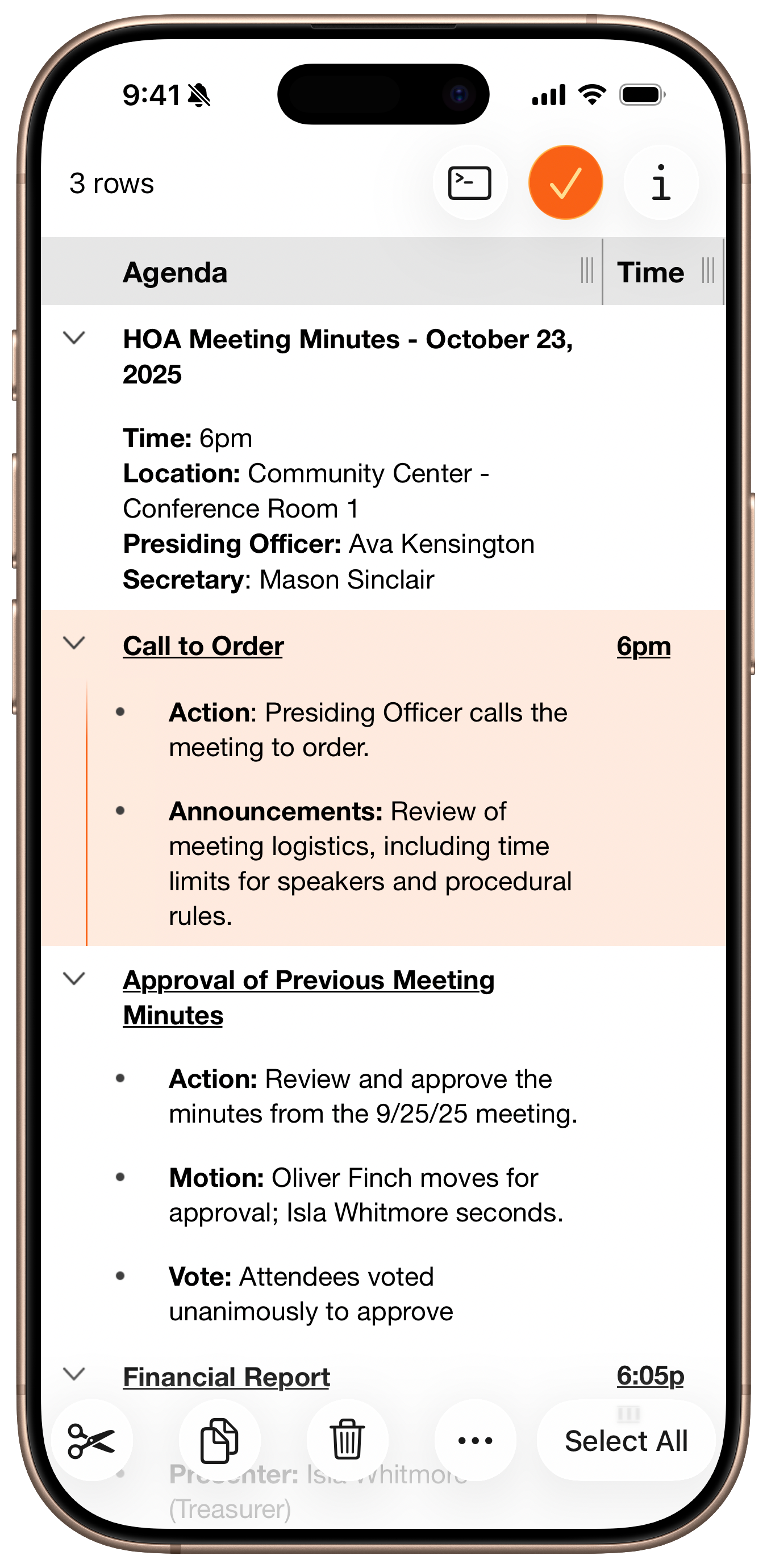Open the more actions ellipsis menu
This screenshot has width=767, height=1568.
(x=475, y=1440)
